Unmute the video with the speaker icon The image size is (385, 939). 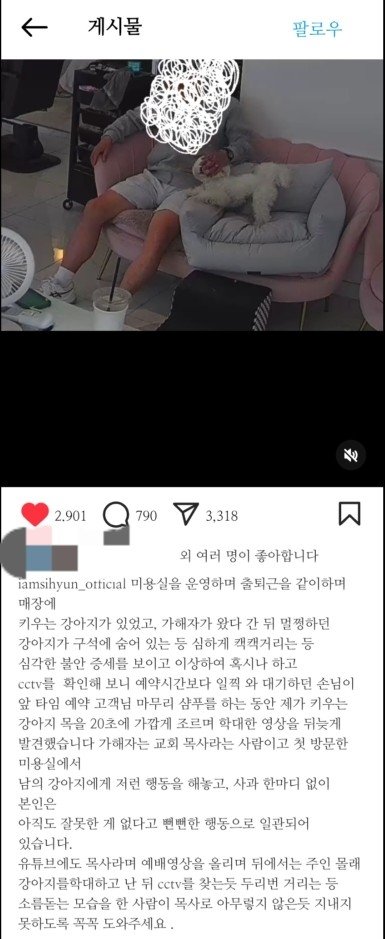[x=351, y=455]
